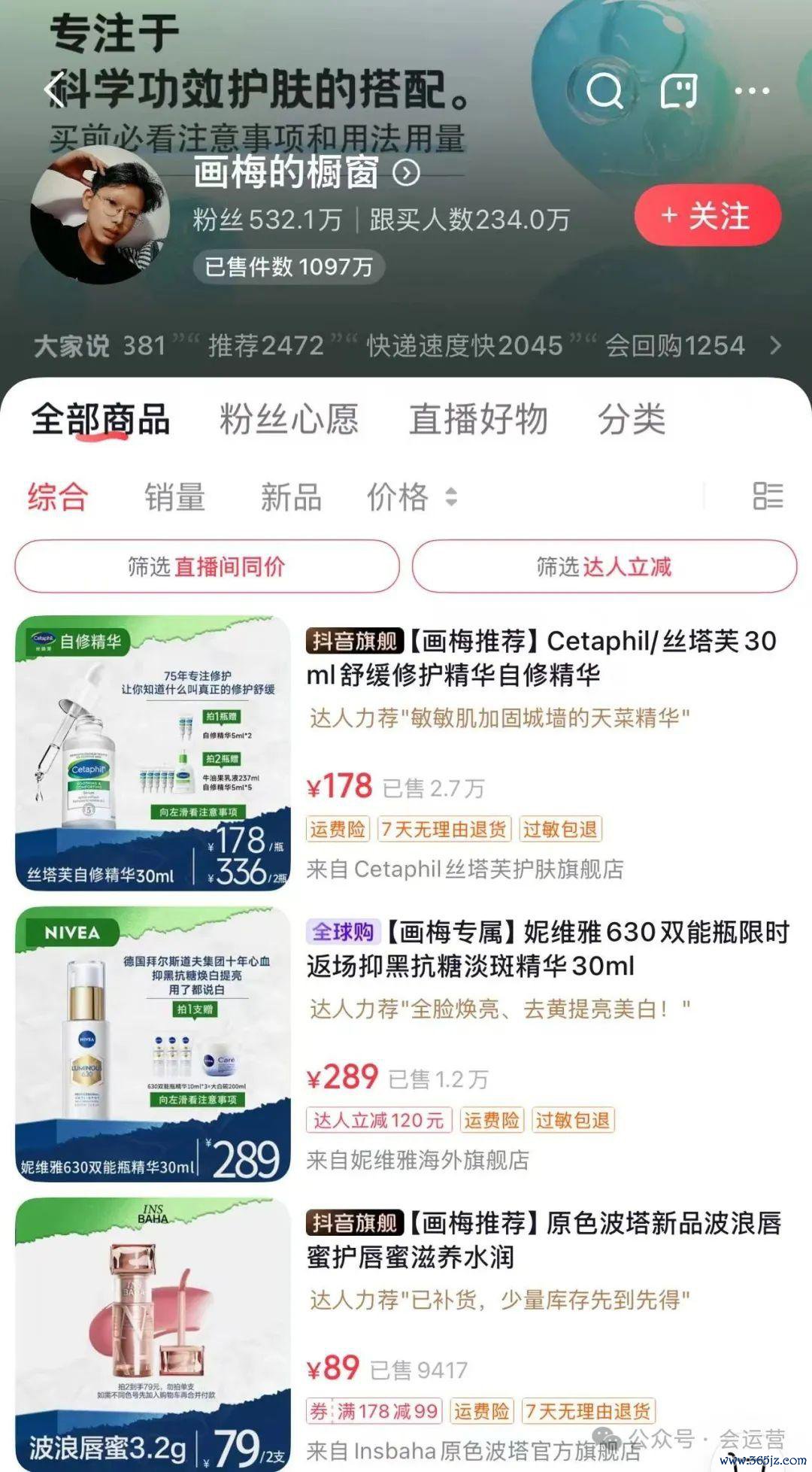Open the 分类 tab
The image size is (812, 1472).
click(632, 419)
